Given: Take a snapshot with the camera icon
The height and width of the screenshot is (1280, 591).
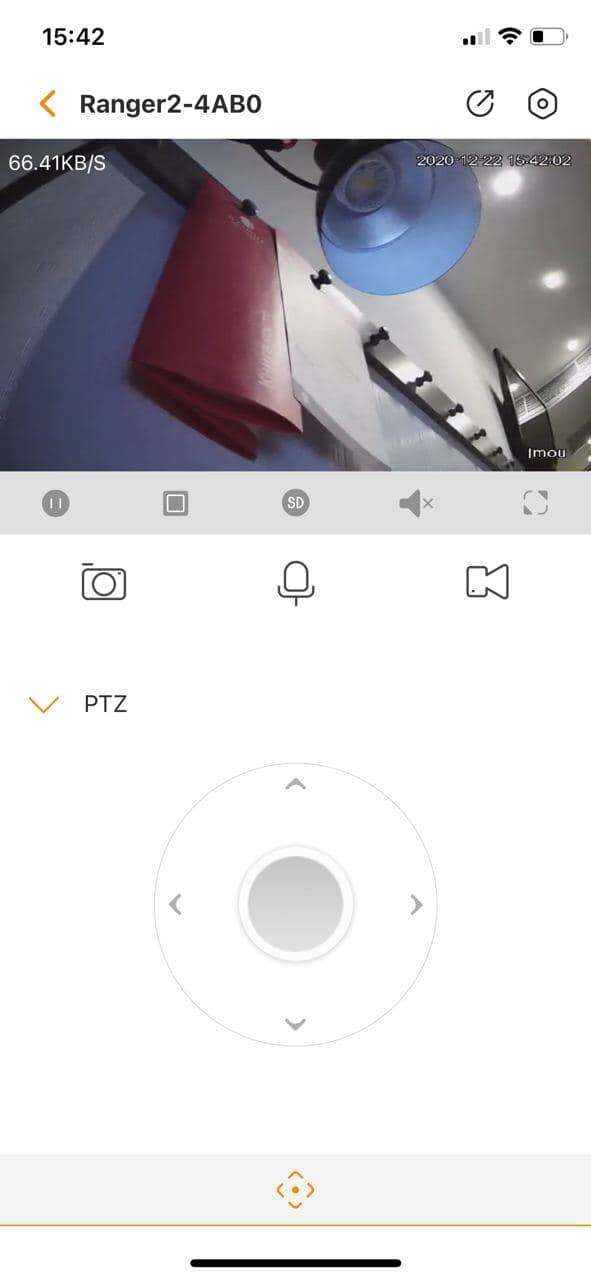Looking at the screenshot, I should (103, 581).
